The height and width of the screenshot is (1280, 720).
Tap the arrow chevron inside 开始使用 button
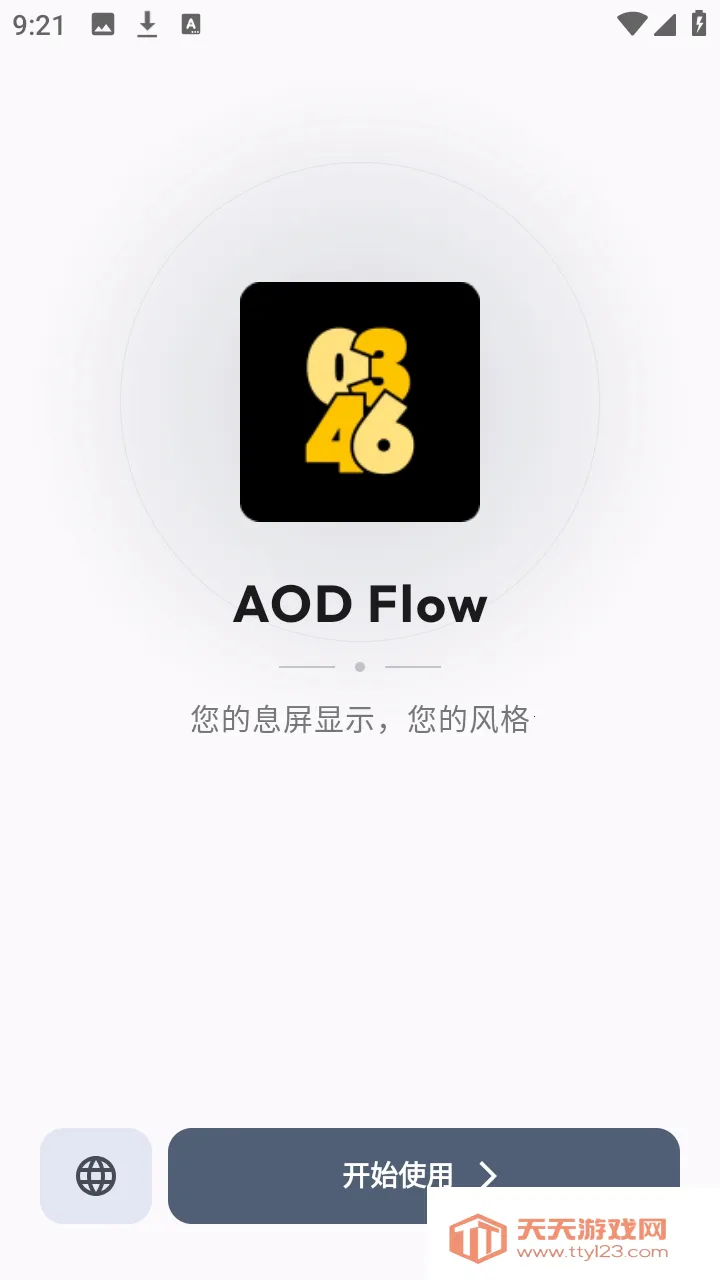coord(489,1176)
